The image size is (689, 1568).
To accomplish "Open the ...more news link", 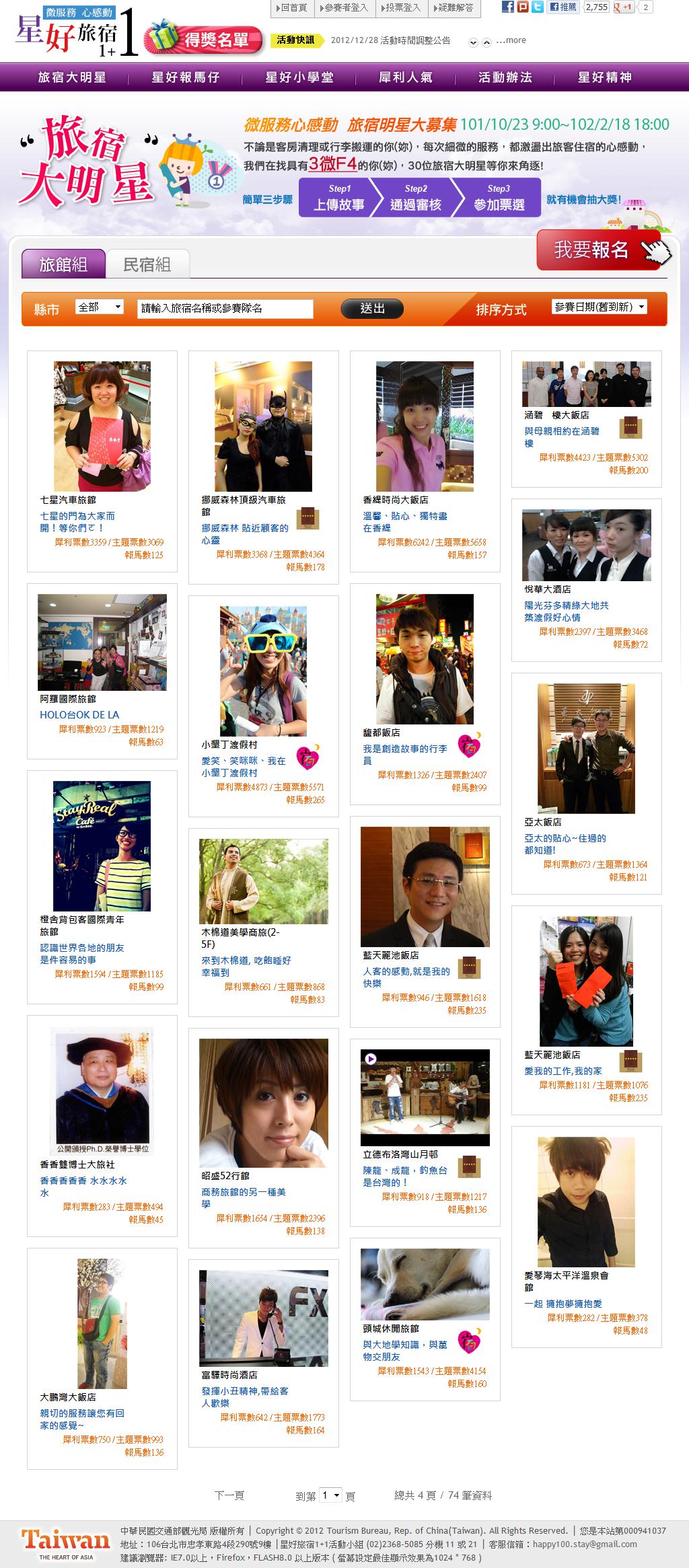I will 511,40.
